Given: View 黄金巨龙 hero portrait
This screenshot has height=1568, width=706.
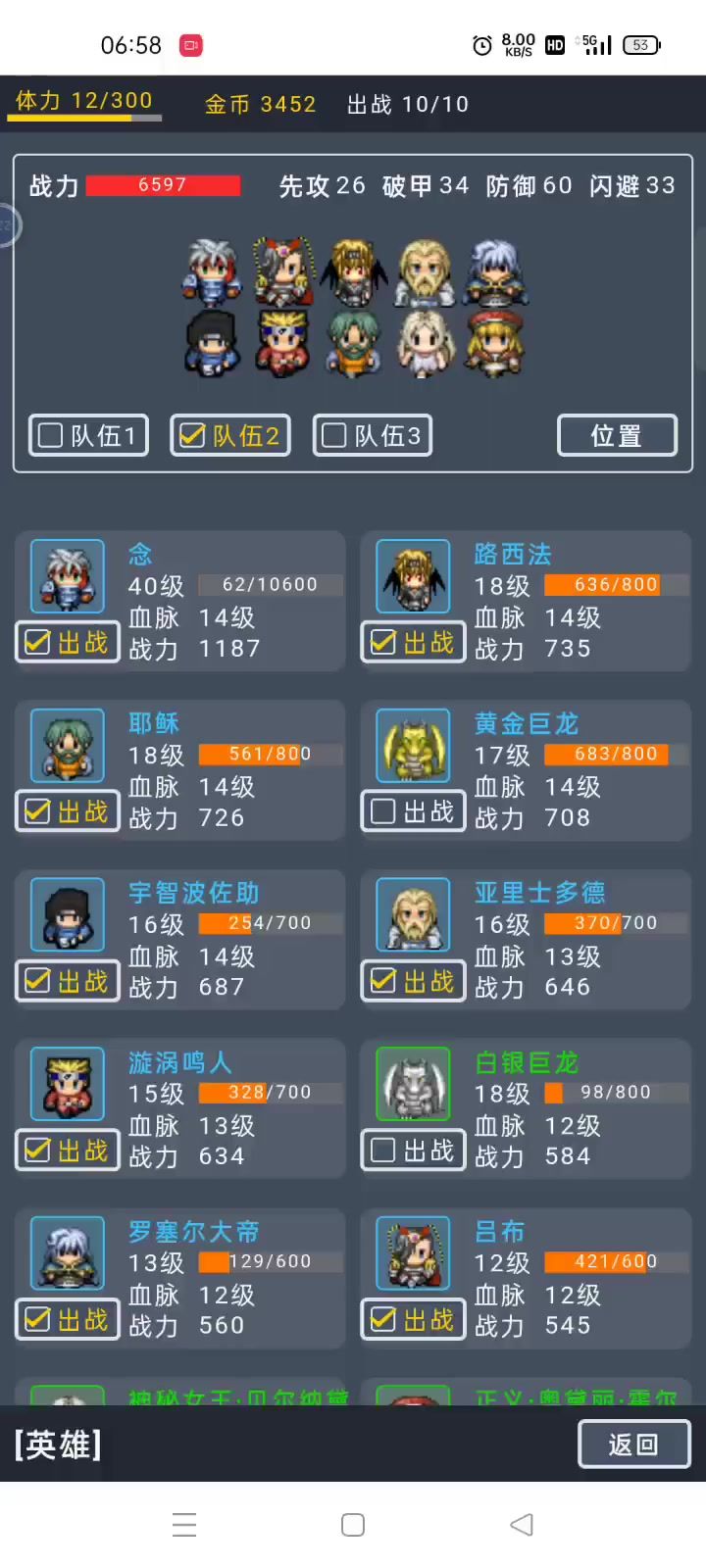Looking at the screenshot, I should pyautogui.click(x=413, y=746).
